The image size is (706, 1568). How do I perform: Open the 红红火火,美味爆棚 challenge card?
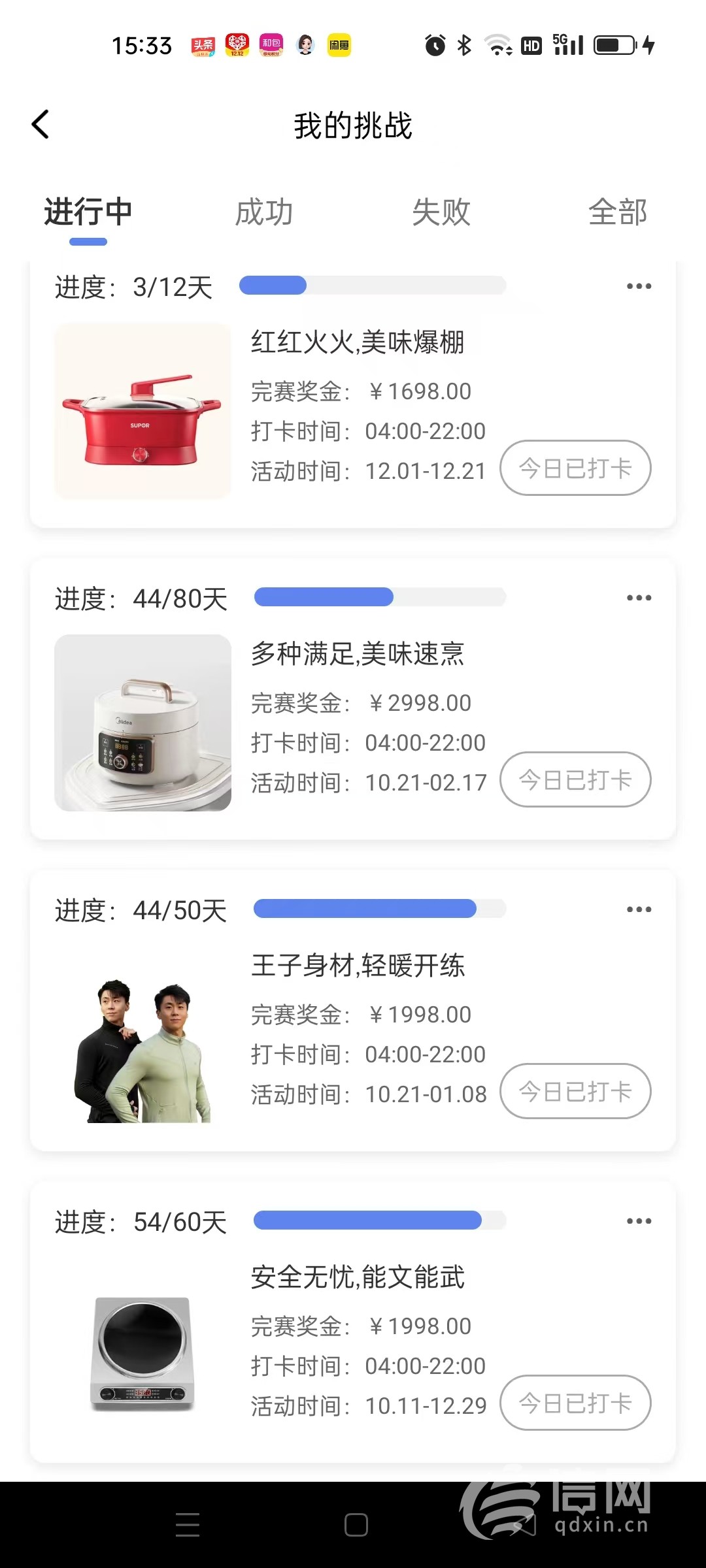(x=357, y=342)
